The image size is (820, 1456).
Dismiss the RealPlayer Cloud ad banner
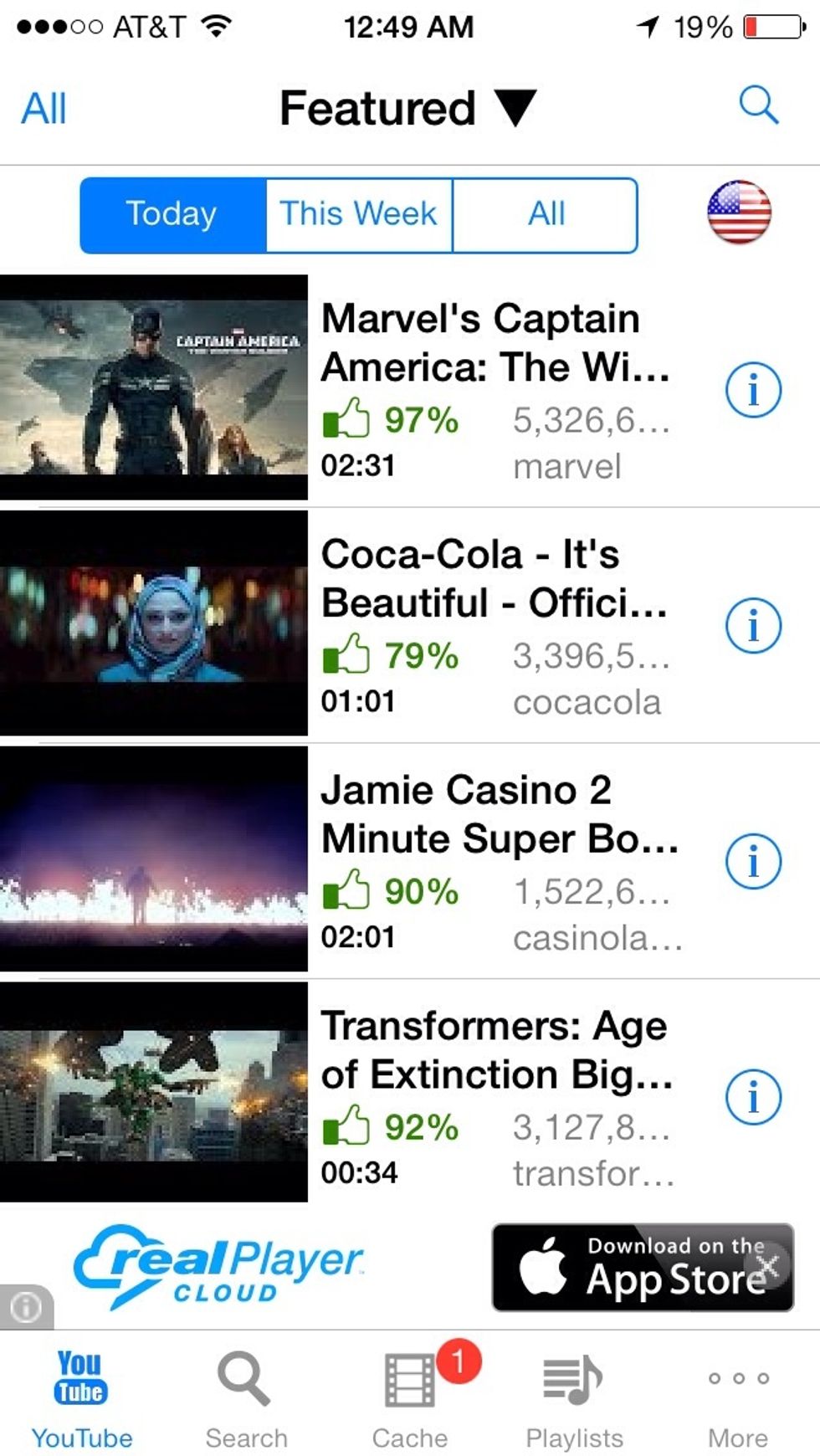[769, 1264]
